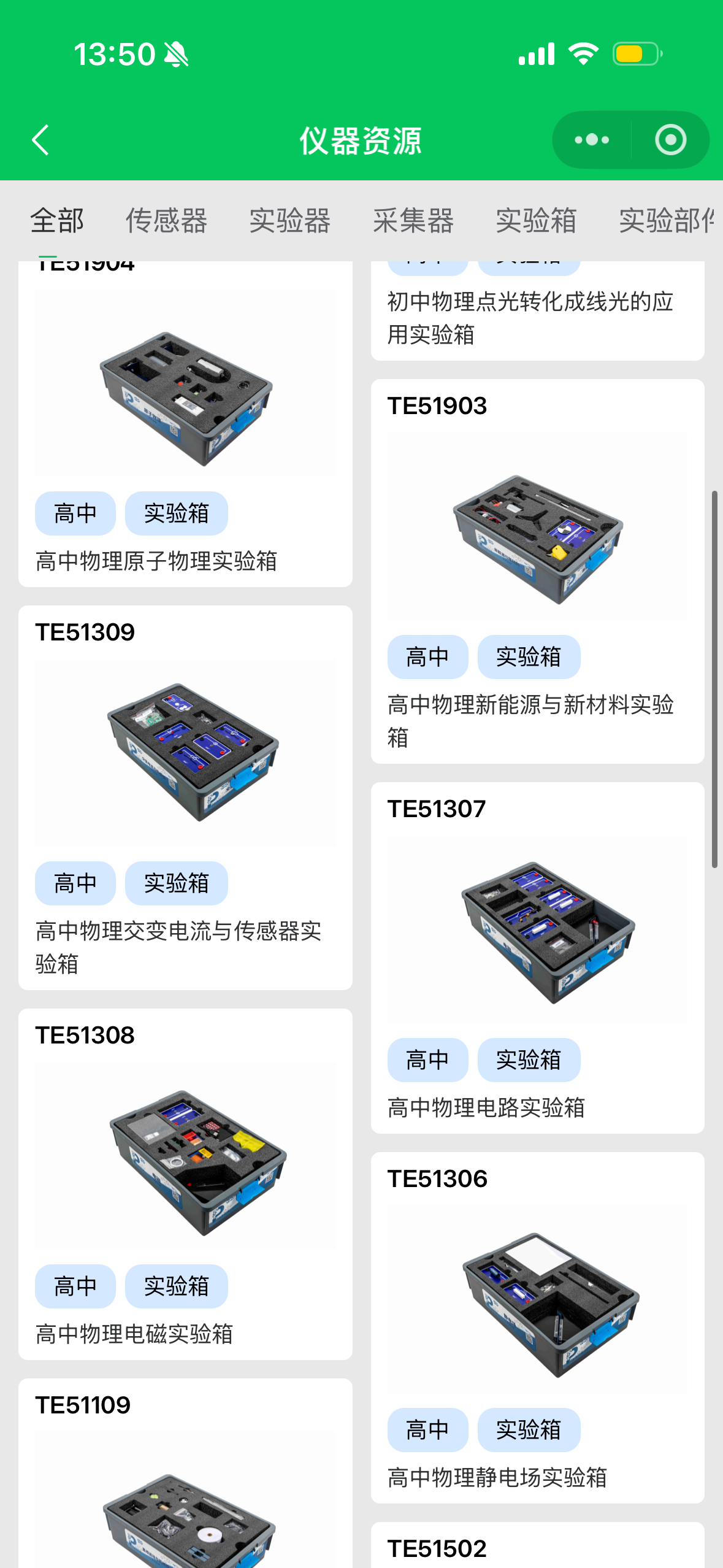Viewport: 723px width, 1568px height.
Task: Select the 高中 tag on TE51306 card
Action: click(427, 1430)
